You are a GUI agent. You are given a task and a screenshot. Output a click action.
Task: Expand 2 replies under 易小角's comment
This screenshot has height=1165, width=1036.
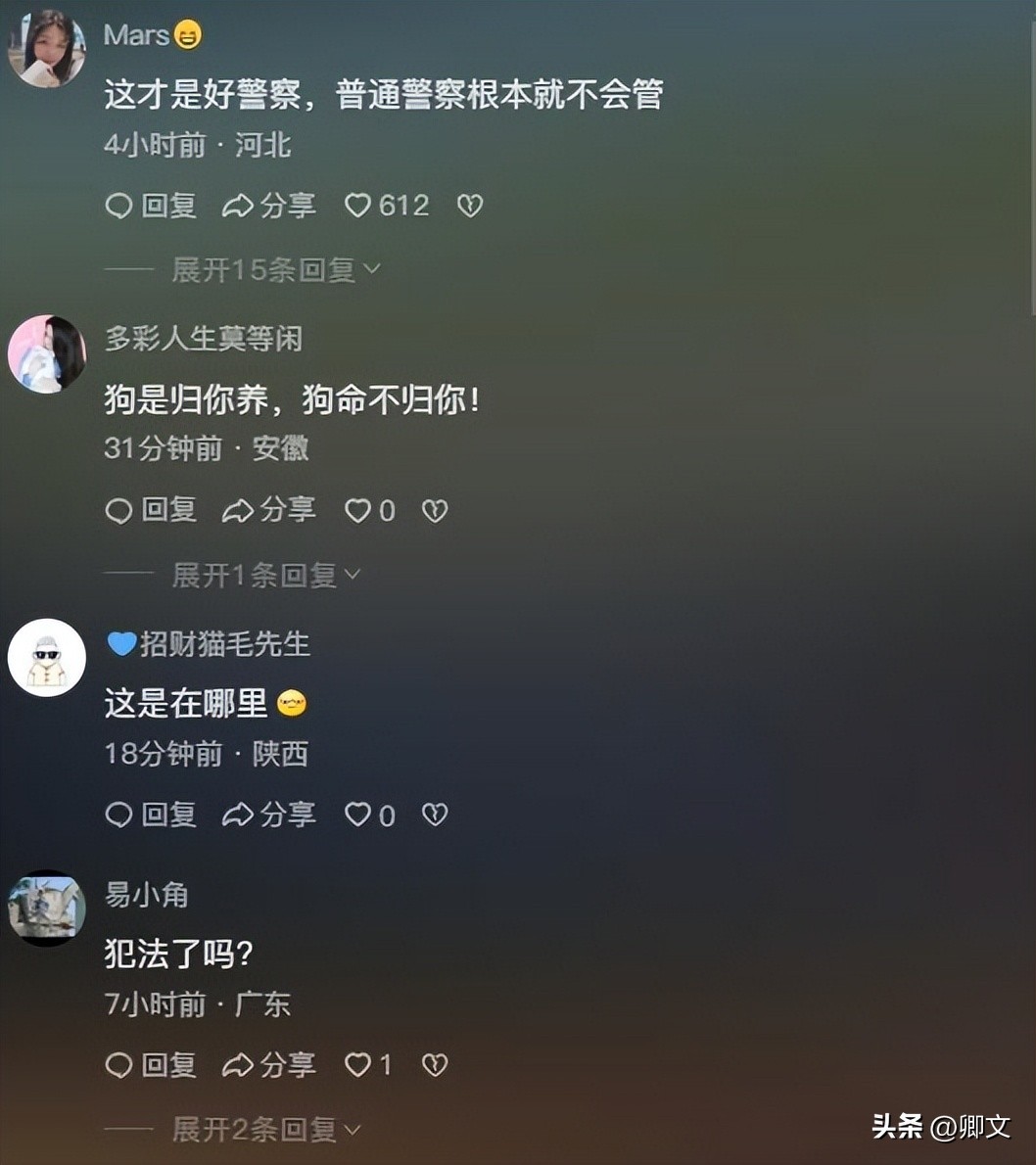pos(265,1130)
